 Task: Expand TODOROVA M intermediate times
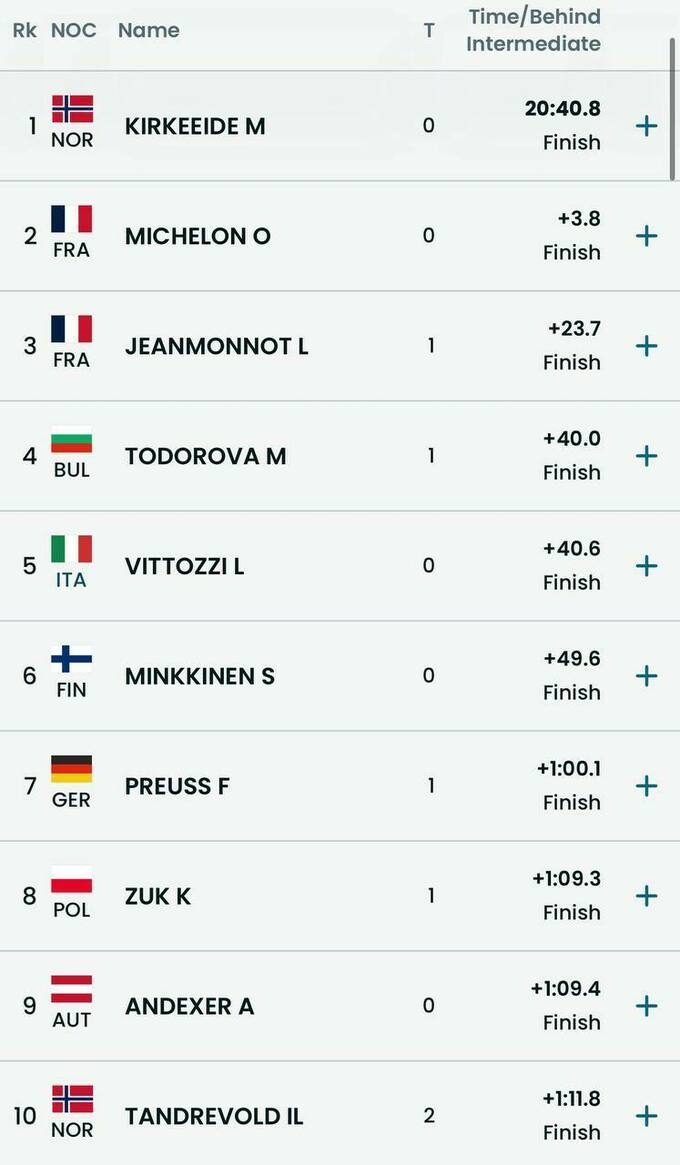(647, 456)
